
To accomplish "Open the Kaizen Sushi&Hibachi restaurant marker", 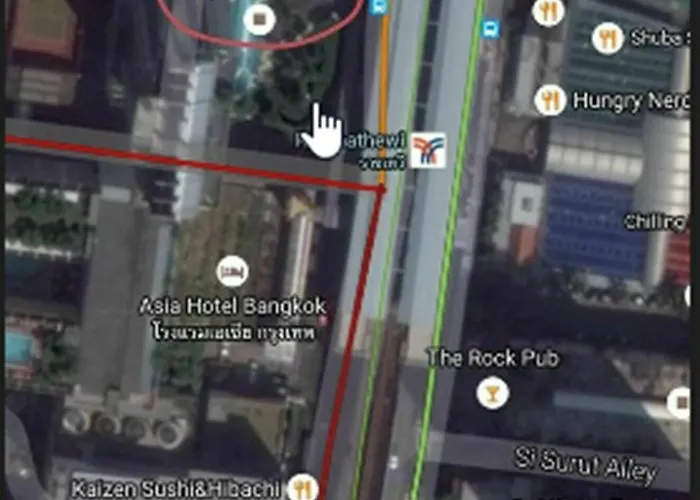I will (x=302, y=488).
